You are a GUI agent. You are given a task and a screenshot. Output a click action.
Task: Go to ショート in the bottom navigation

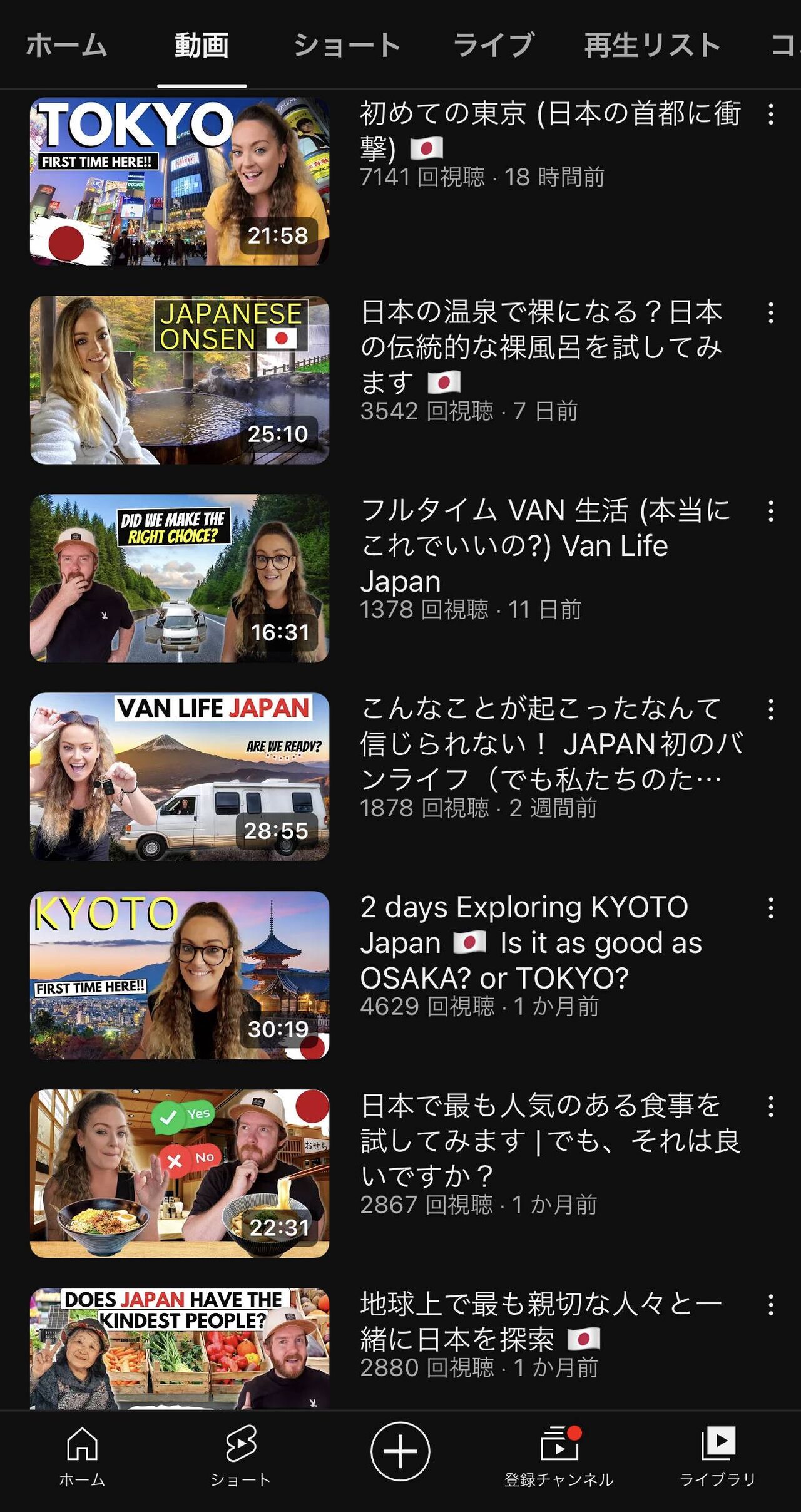pos(241,1455)
